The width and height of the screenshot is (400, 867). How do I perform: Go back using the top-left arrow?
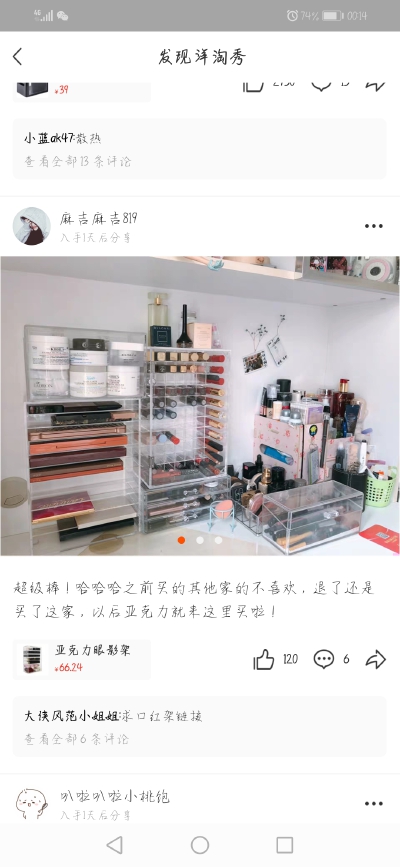pos(18,56)
